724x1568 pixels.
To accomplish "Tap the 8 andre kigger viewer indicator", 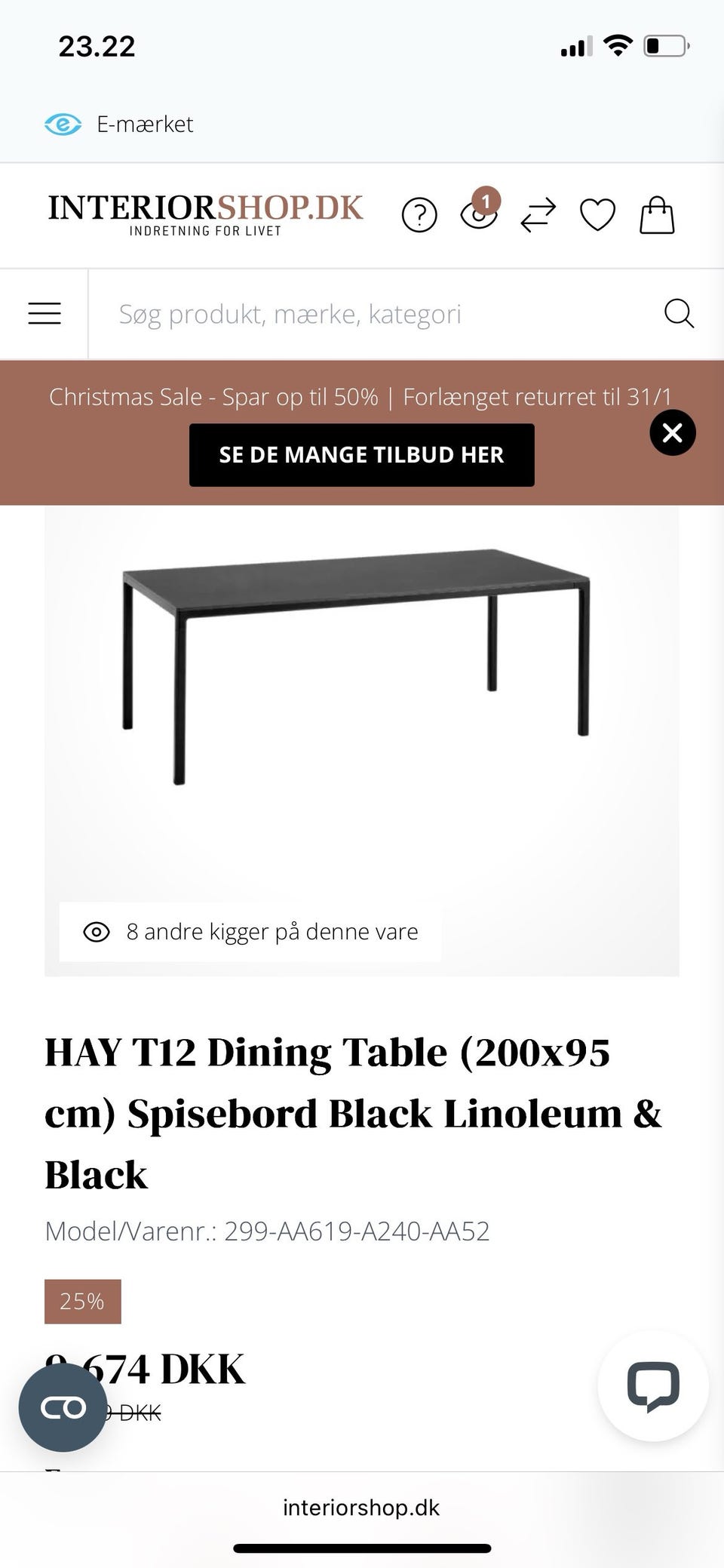I will pyautogui.click(x=247, y=930).
